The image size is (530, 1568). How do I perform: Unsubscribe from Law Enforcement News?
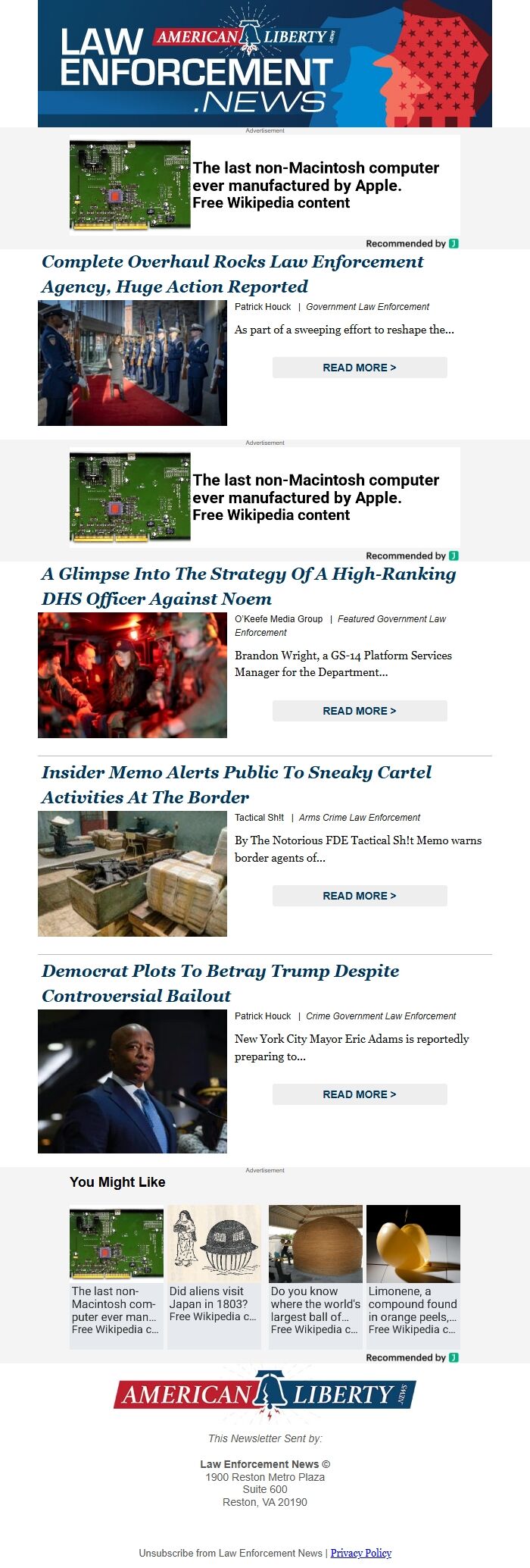(x=230, y=1553)
